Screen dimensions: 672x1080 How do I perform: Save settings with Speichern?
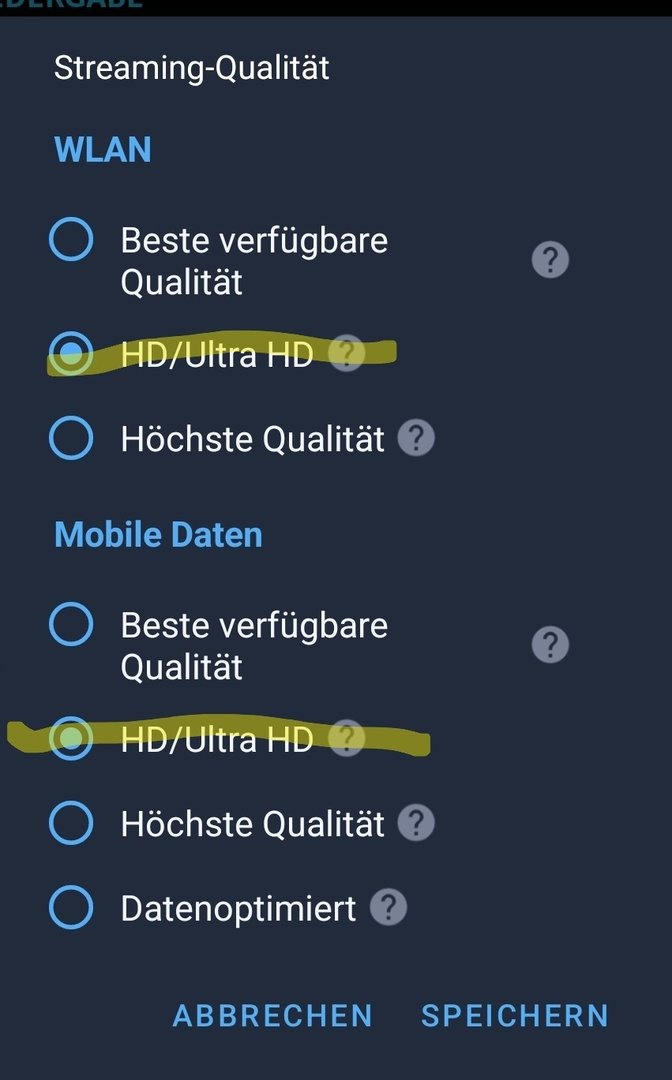coord(514,1015)
